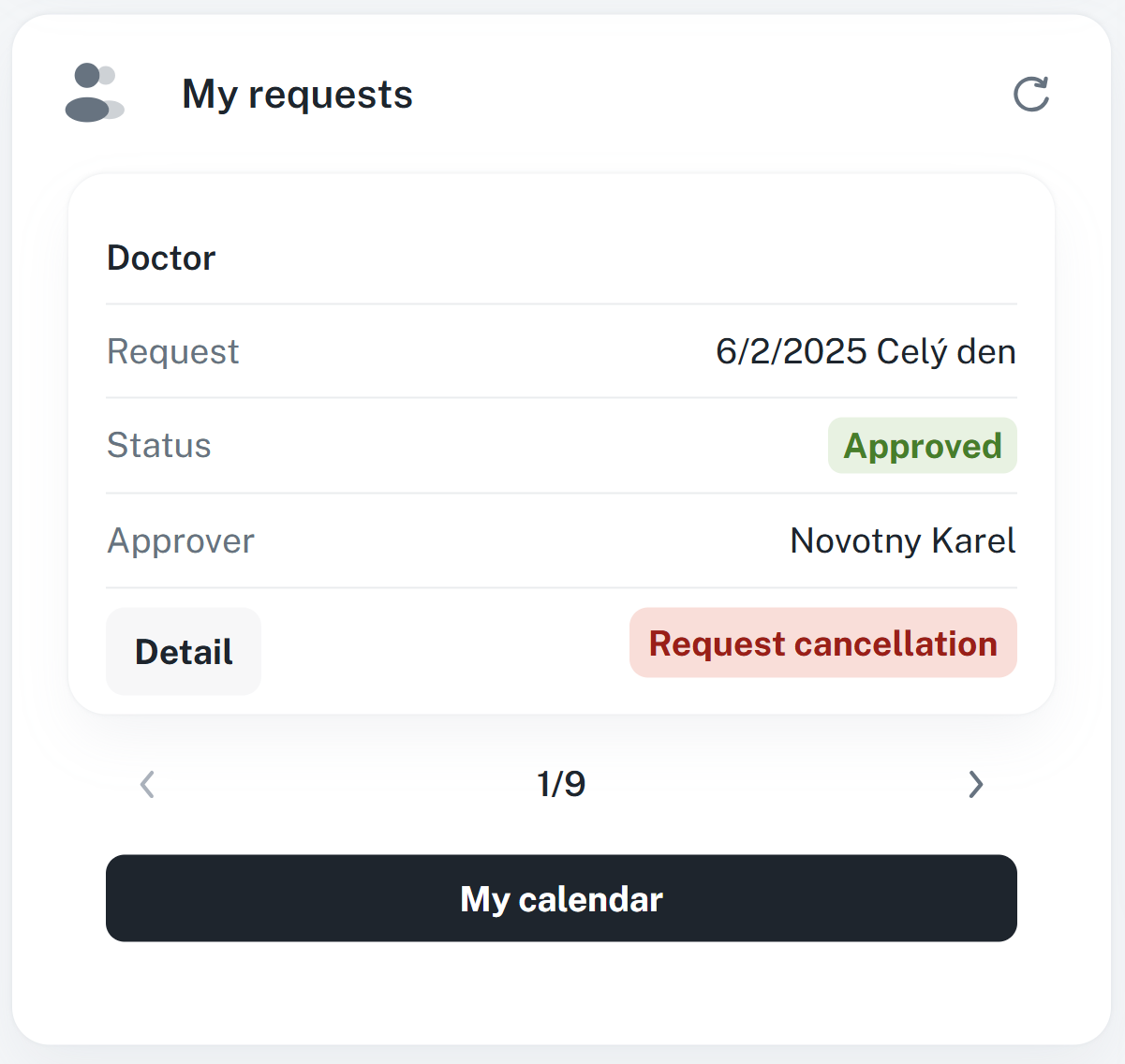This screenshot has width=1125, height=1064.
Task: Open Detail of the Doctor request
Action: [184, 651]
